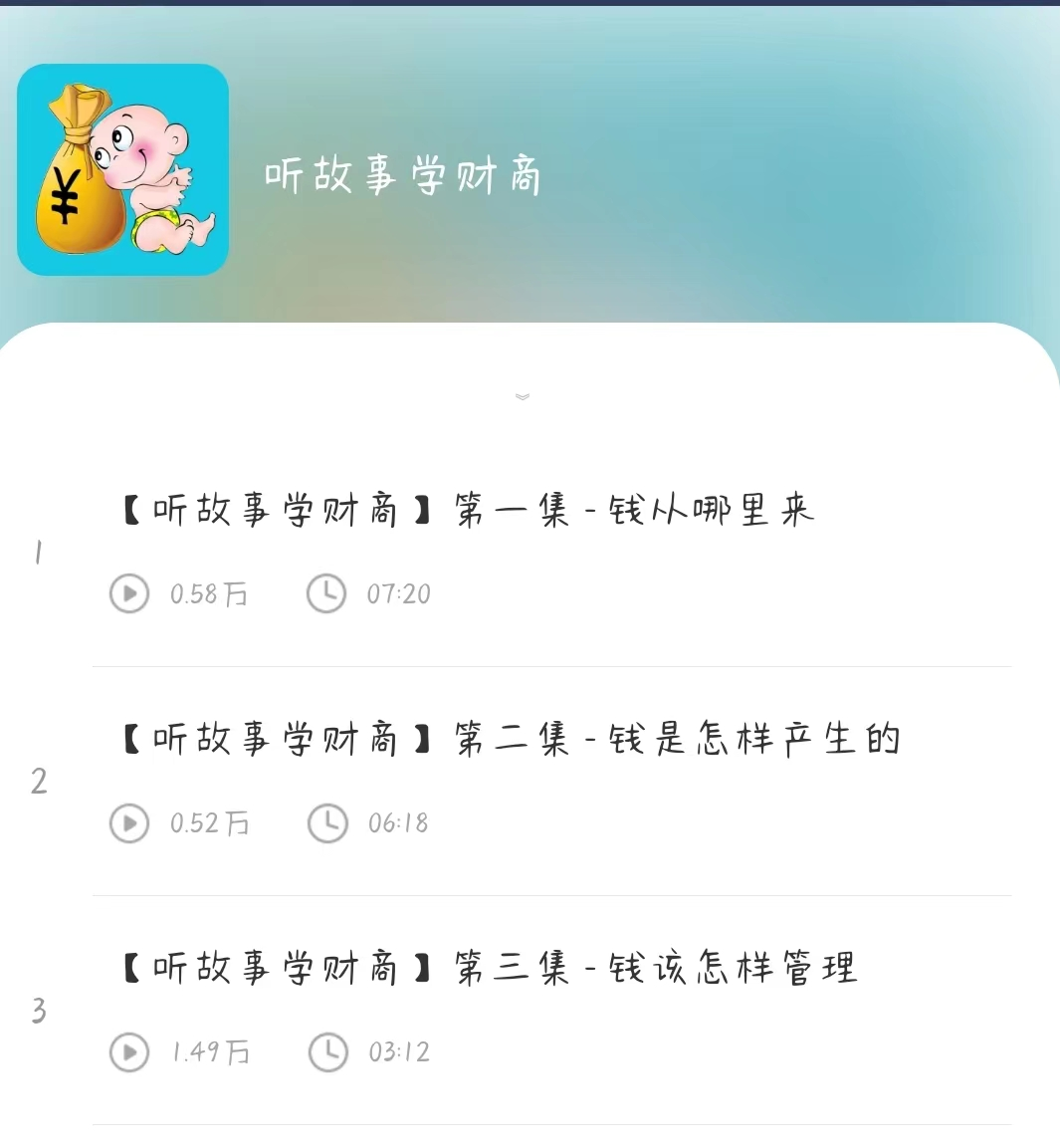Collapse the album header with the chevron
Image resolution: width=1060 pixels, height=1148 pixels.
coord(522,395)
